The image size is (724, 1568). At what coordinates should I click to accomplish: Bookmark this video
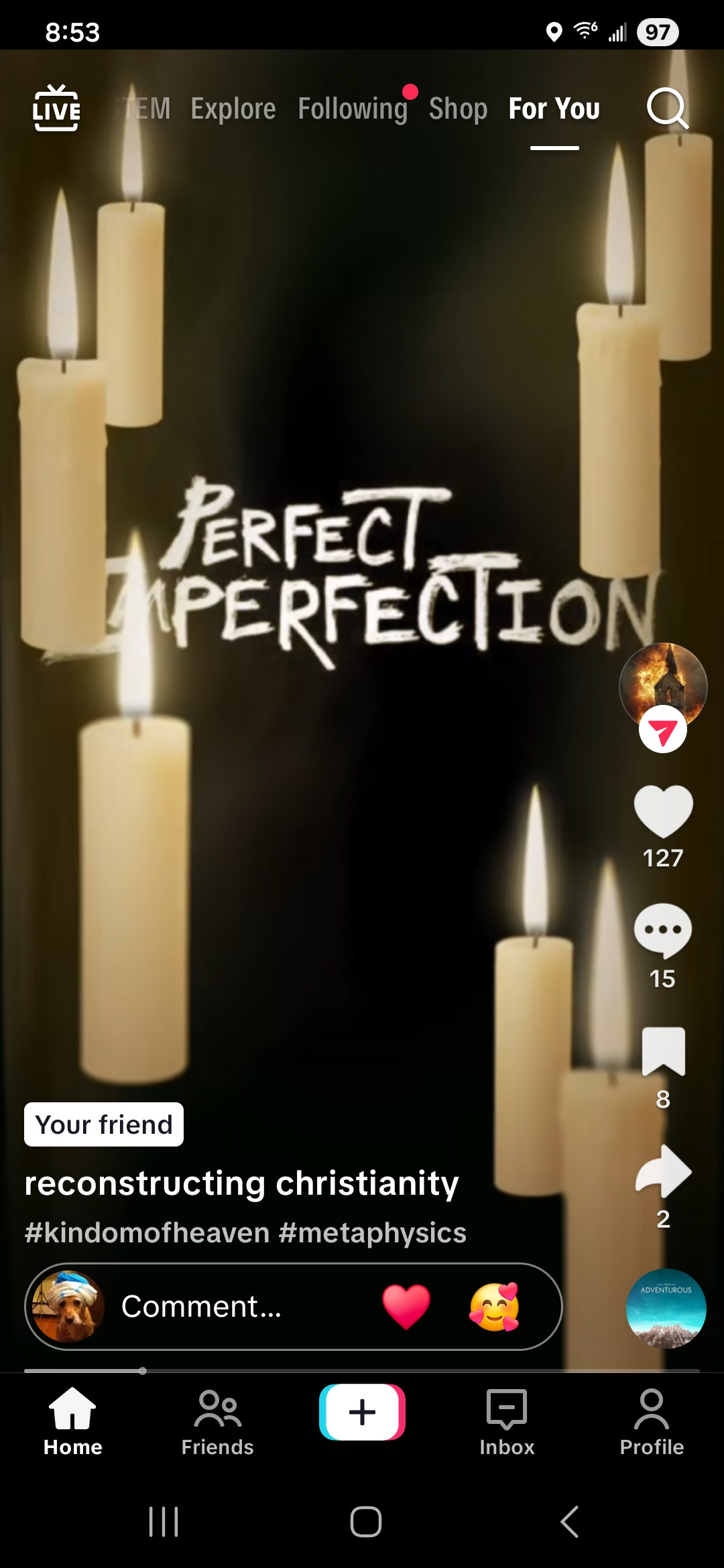point(662,1051)
